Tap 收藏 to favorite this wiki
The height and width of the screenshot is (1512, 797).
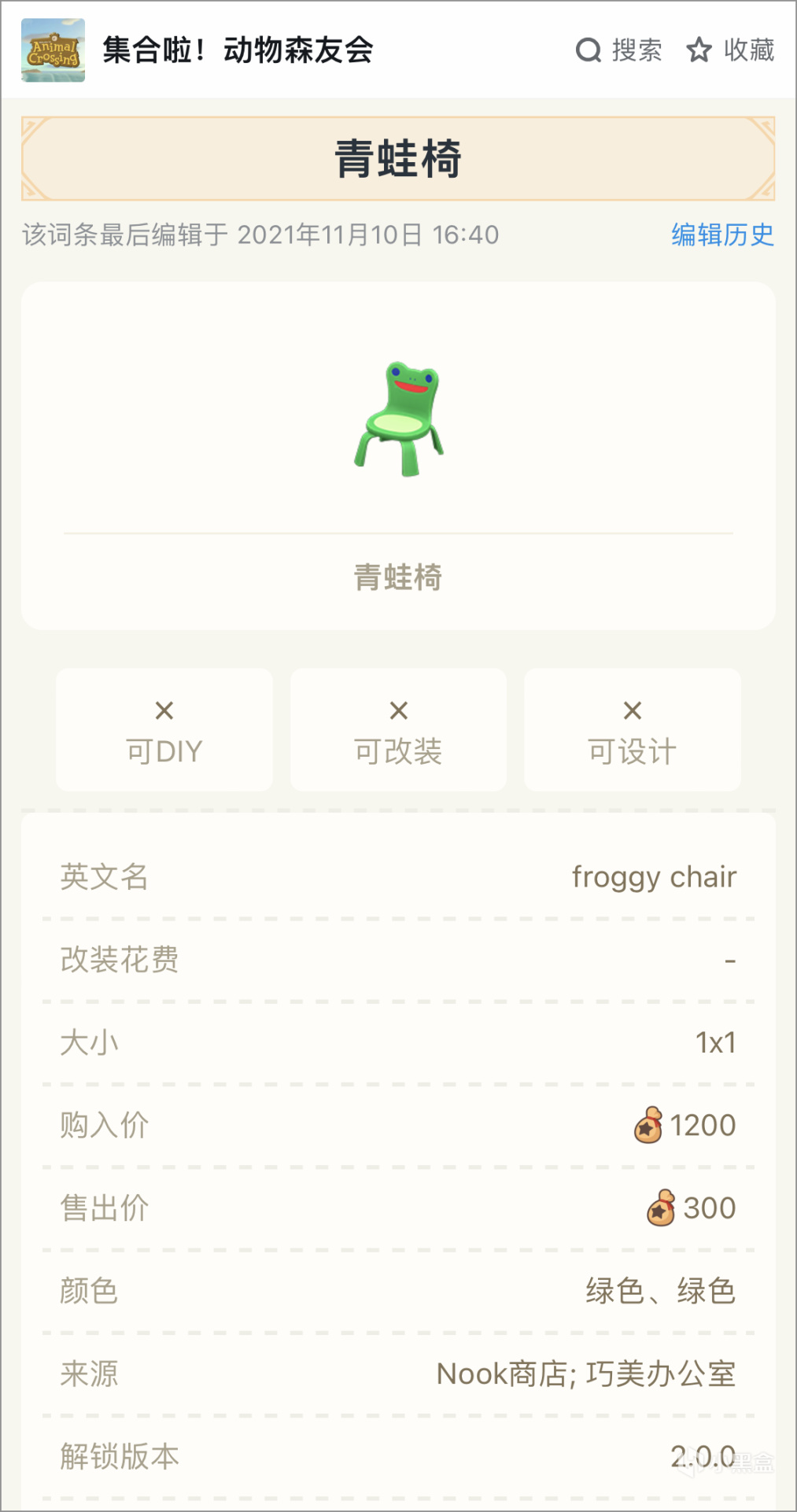click(730, 50)
